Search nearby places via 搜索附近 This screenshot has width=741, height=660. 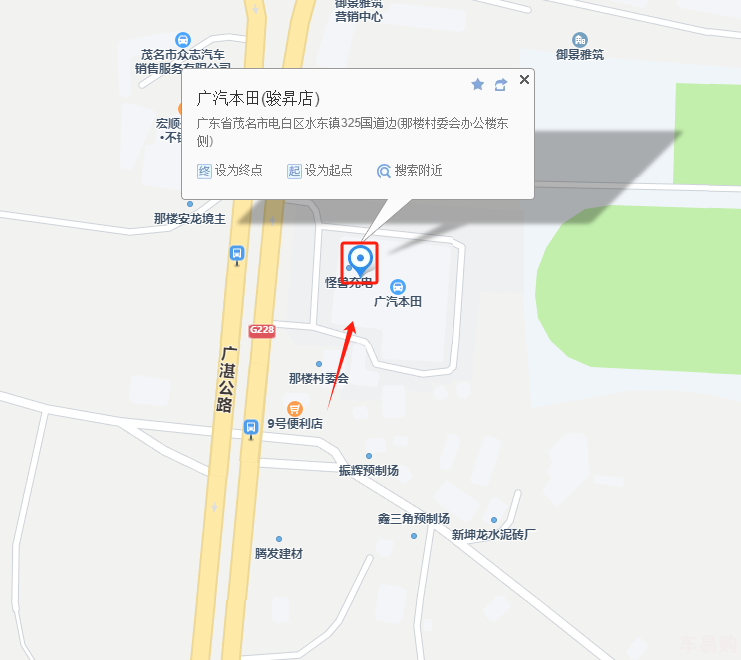coord(409,171)
